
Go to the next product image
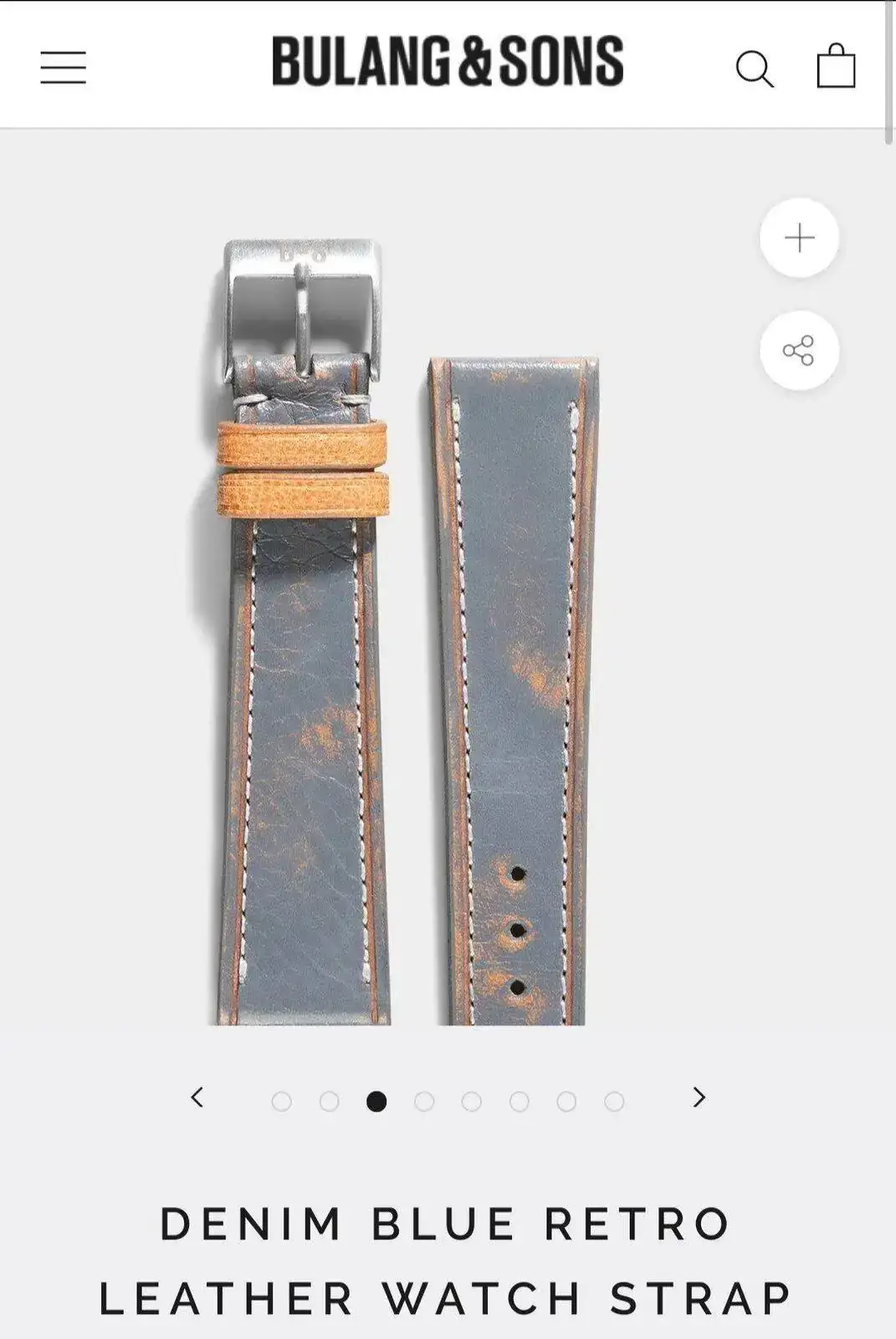tap(699, 1097)
